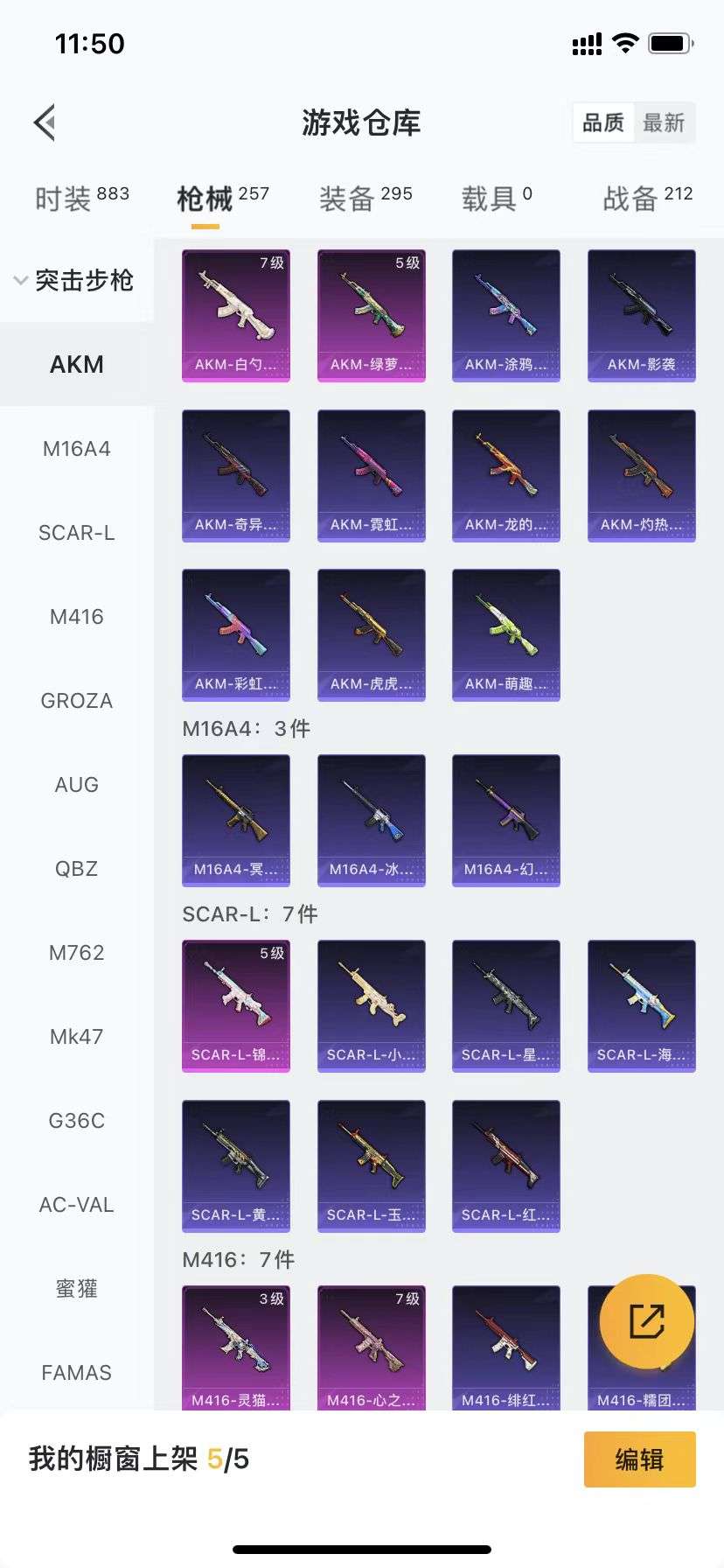724x1568 pixels.
Task: Tap the yellow floating share button
Action: [x=646, y=1321]
